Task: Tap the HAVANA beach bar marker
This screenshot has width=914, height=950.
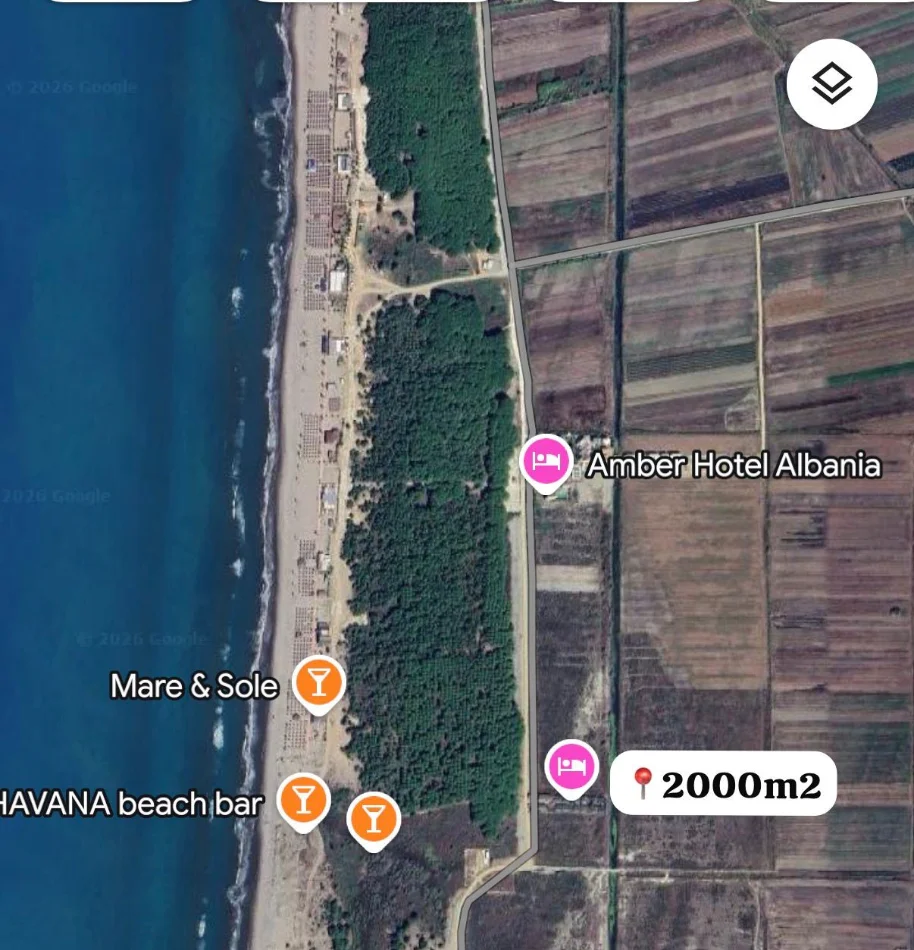Action: pyautogui.click(x=303, y=800)
